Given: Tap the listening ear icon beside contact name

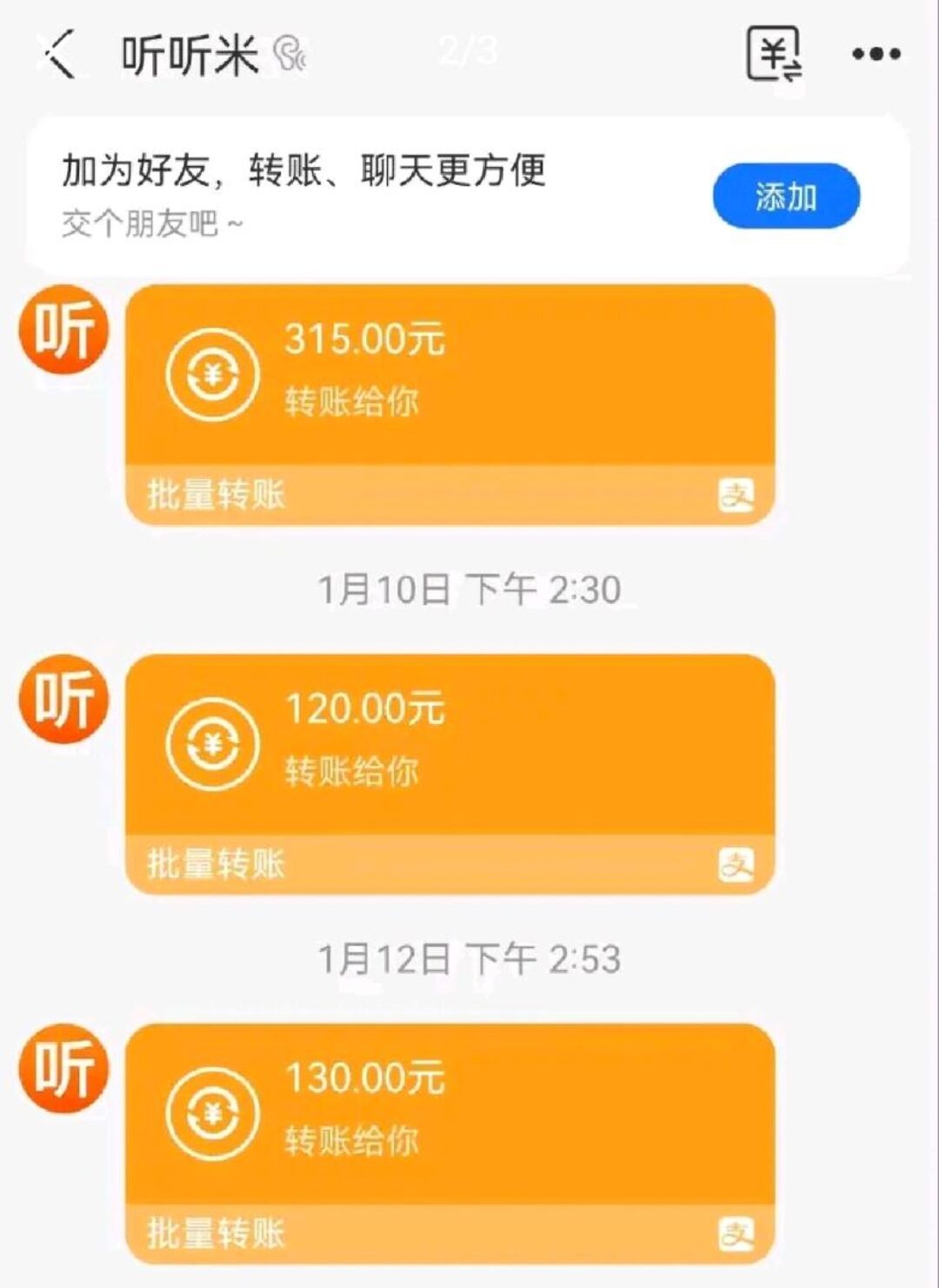Looking at the screenshot, I should [x=290, y=54].
